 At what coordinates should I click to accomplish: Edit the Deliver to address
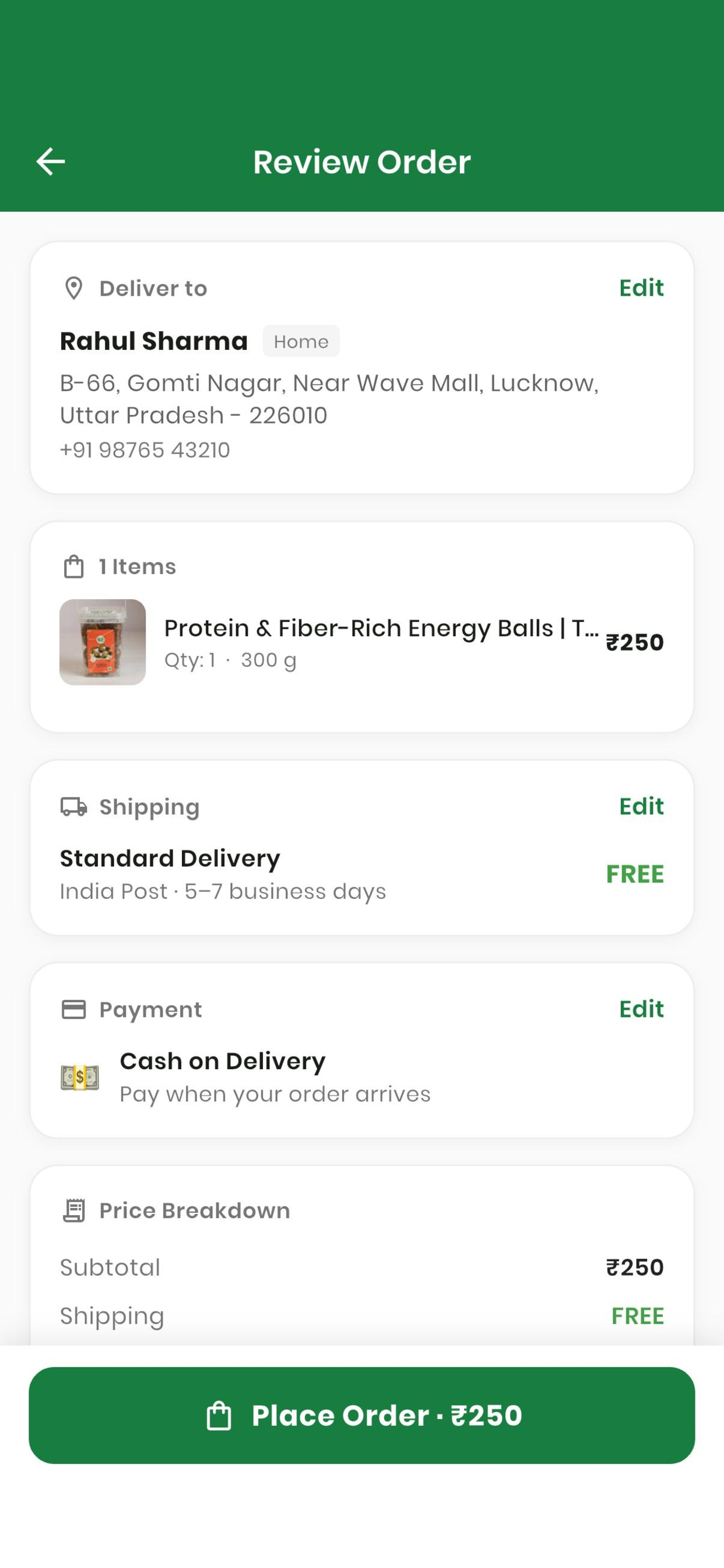pos(641,288)
